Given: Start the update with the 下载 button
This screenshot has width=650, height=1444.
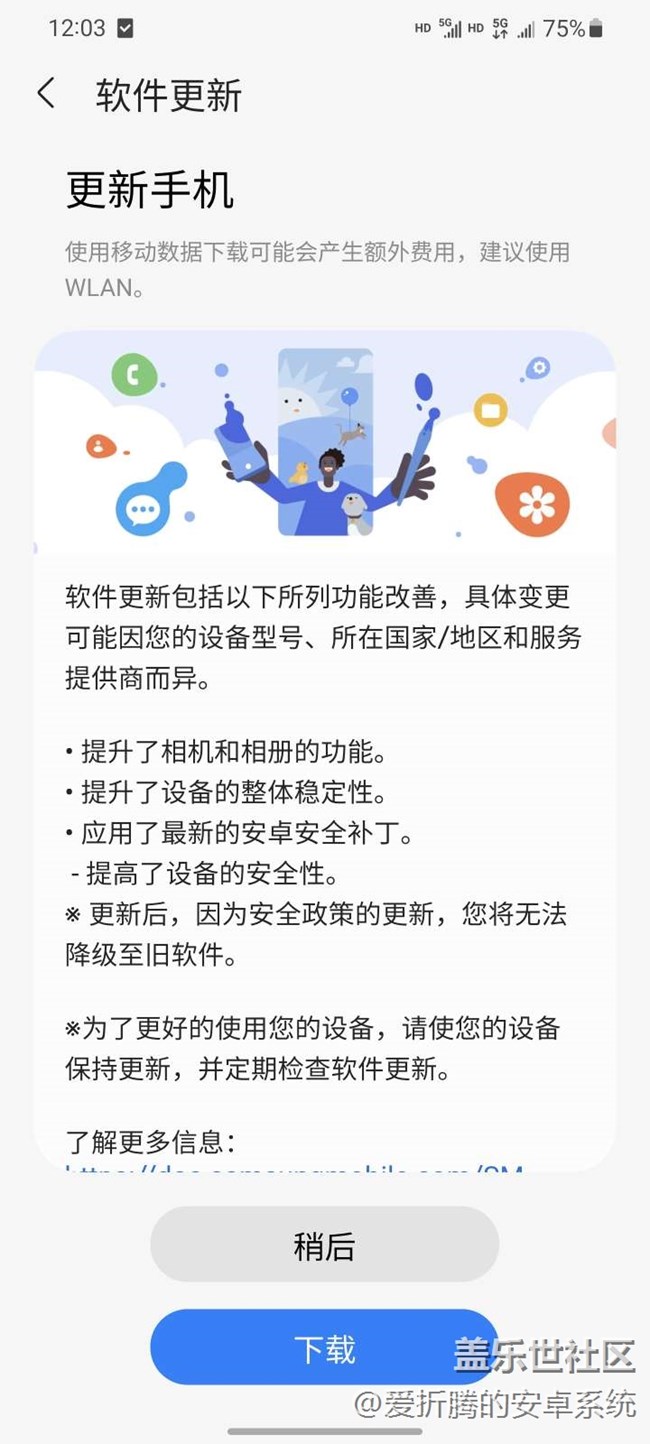Looking at the screenshot, I should pos(324,1348).
